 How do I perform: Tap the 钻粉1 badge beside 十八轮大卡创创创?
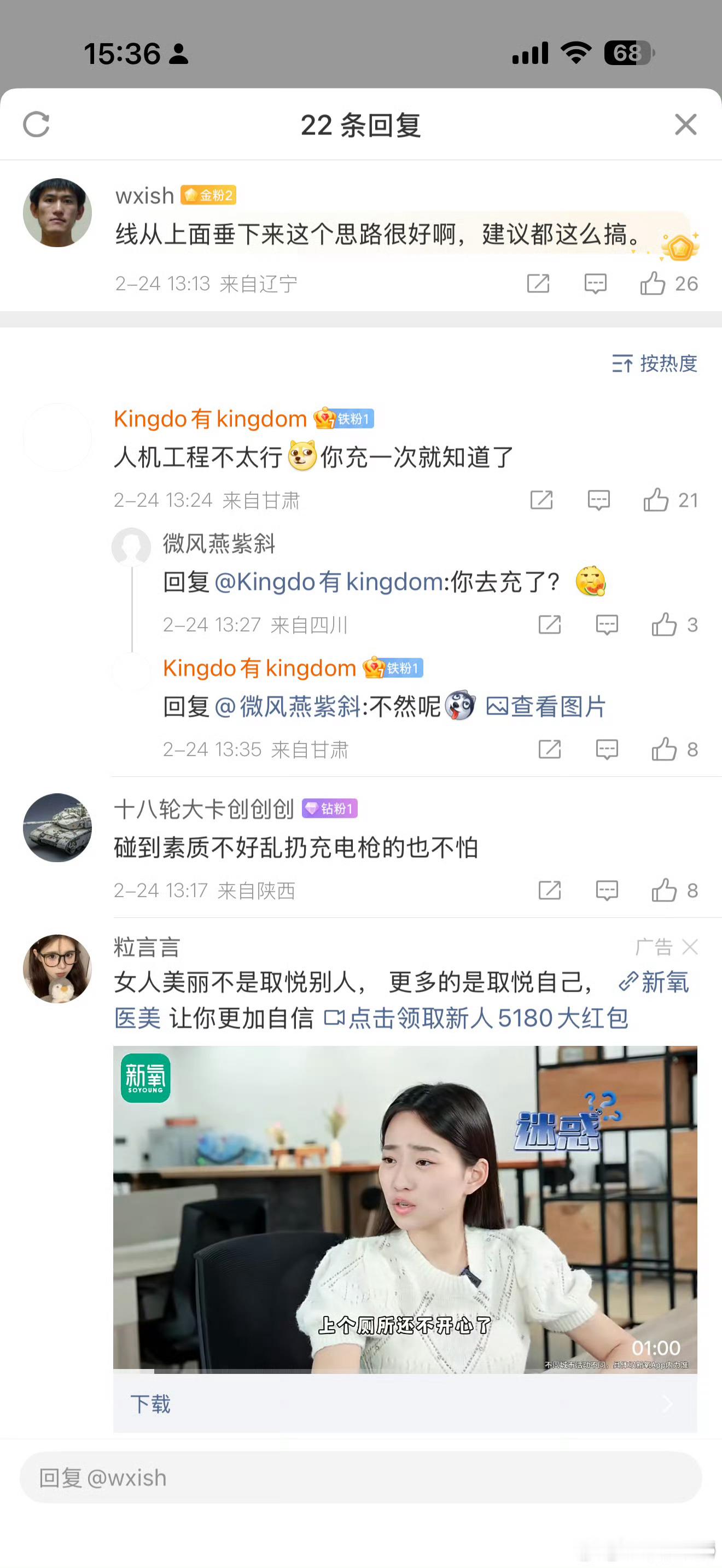pos(329,809)
